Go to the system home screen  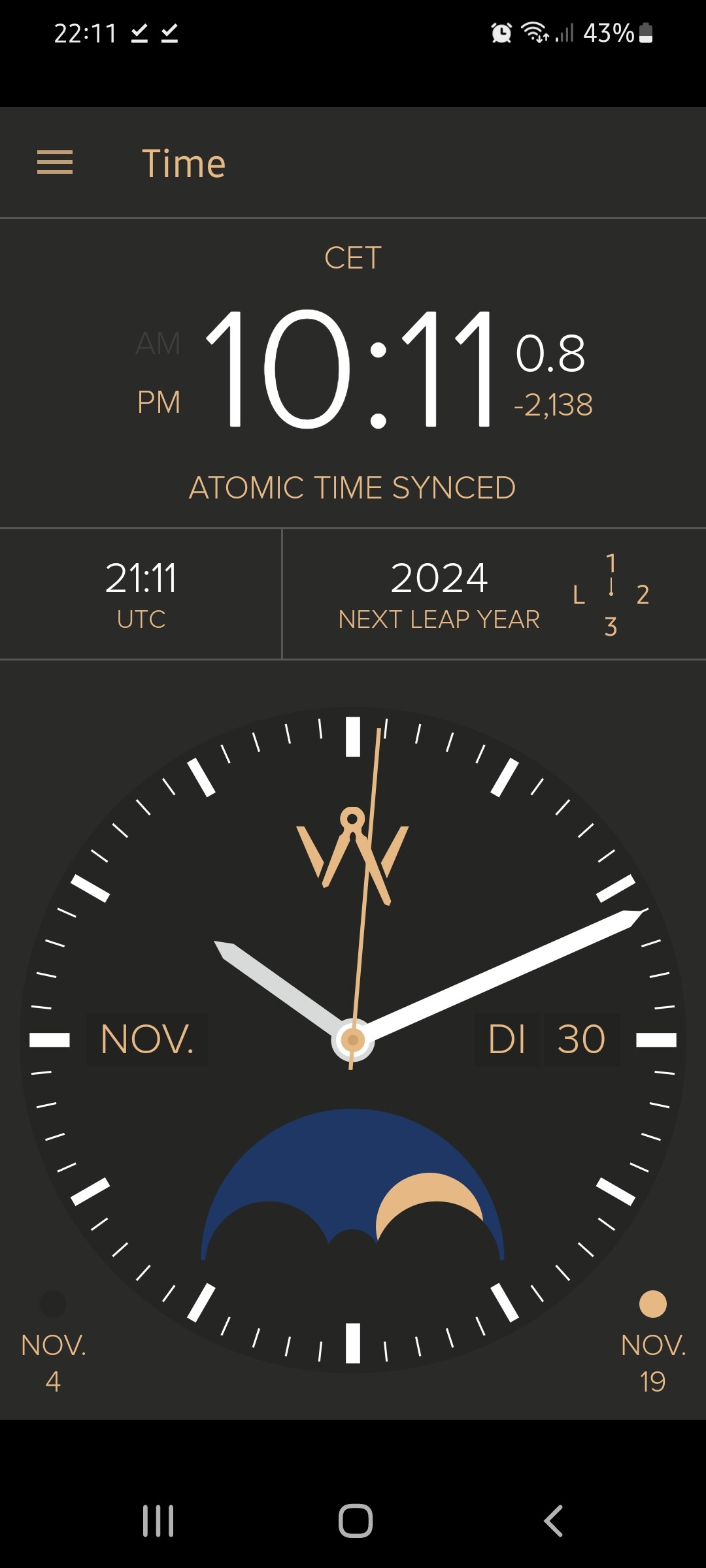[355, 1521]
